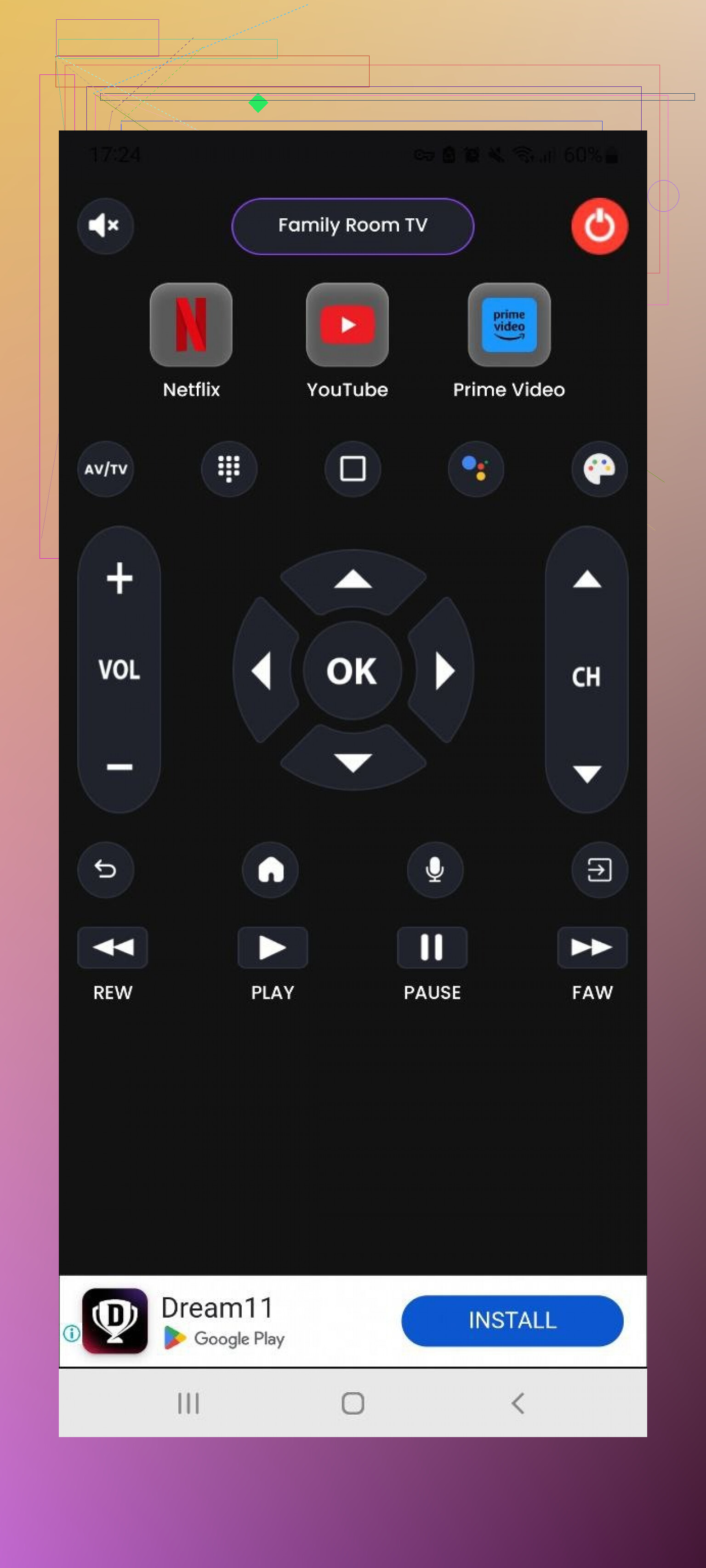Tap the remote's home button
The width and height of the screenshot is (706, 1568).
tap(270, 869)
